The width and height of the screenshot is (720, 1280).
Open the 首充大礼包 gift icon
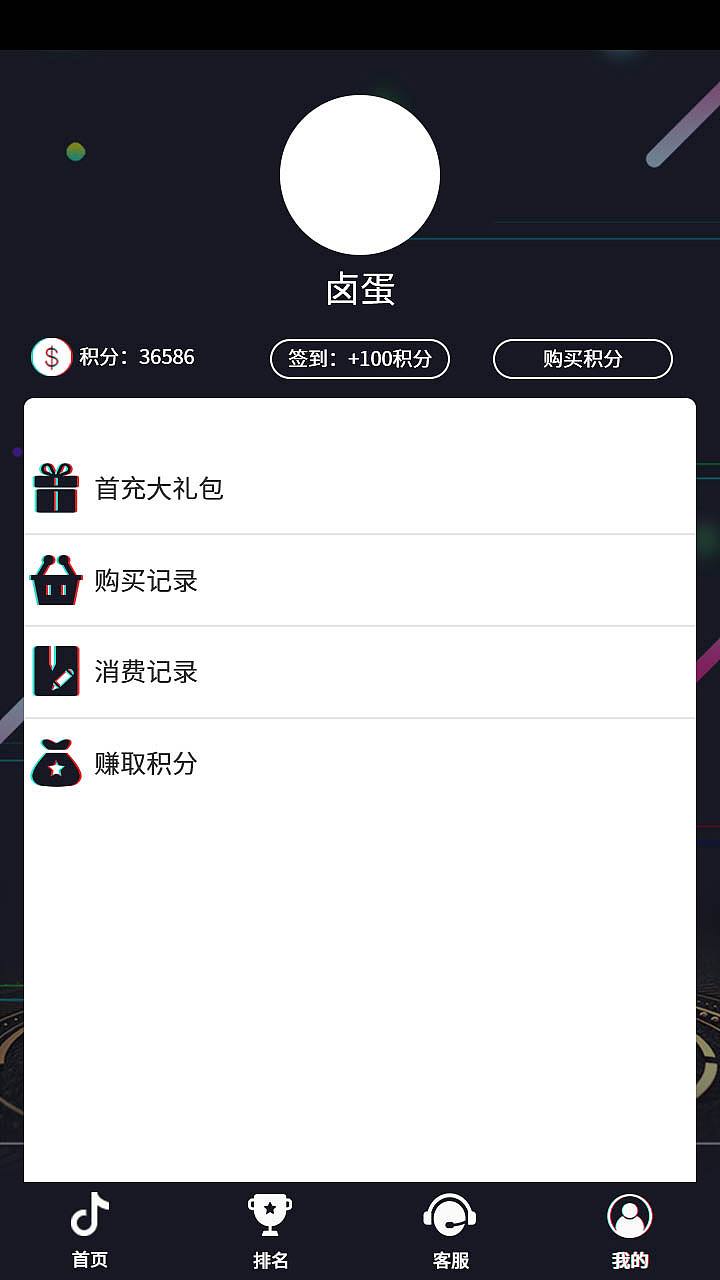[56, 490]
